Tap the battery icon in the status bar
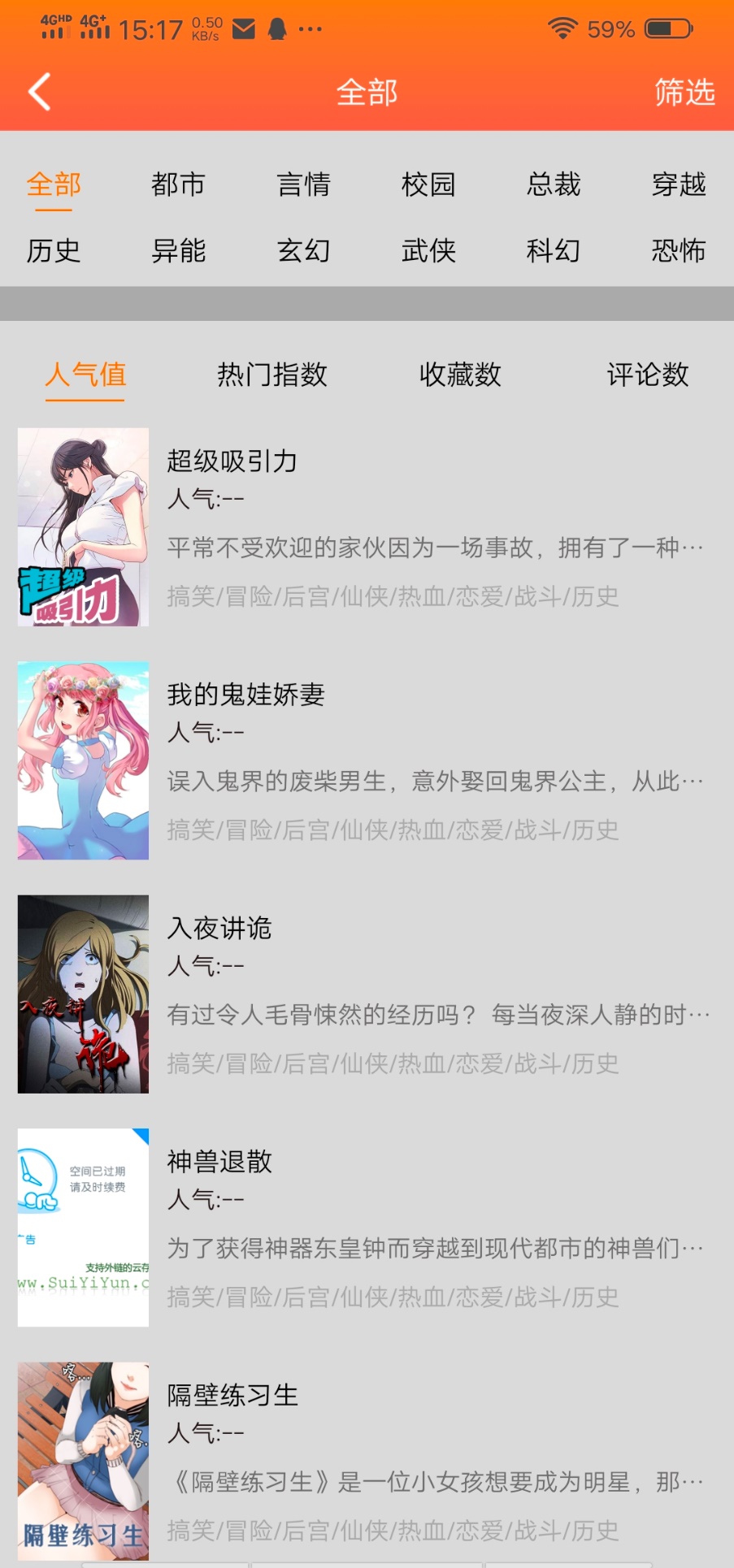Screen dimensions: 734x1568 click(x=669, y=27)
